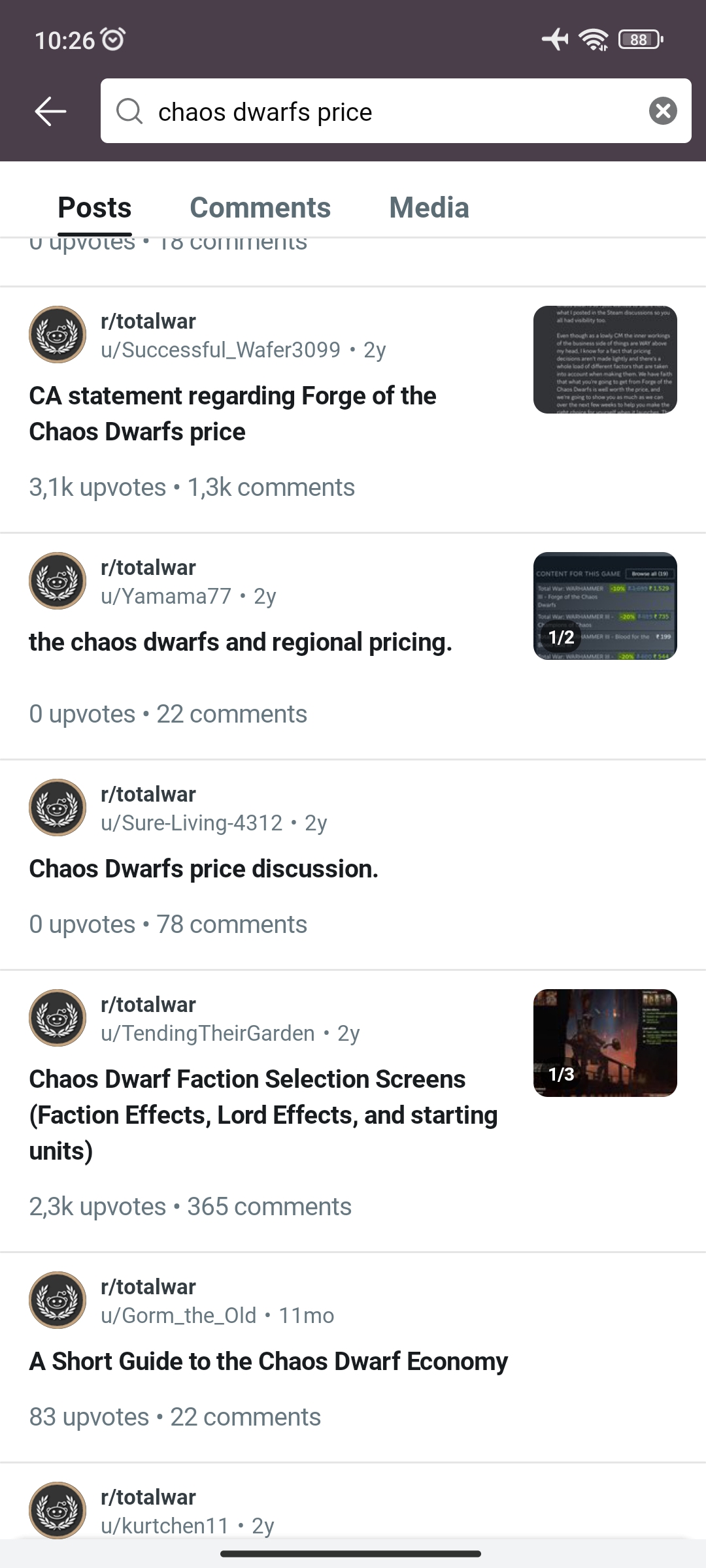Viewport: 706px width, 1568px height.
Task: Go back using the arrow icon
Action: [x=50, y=111]
